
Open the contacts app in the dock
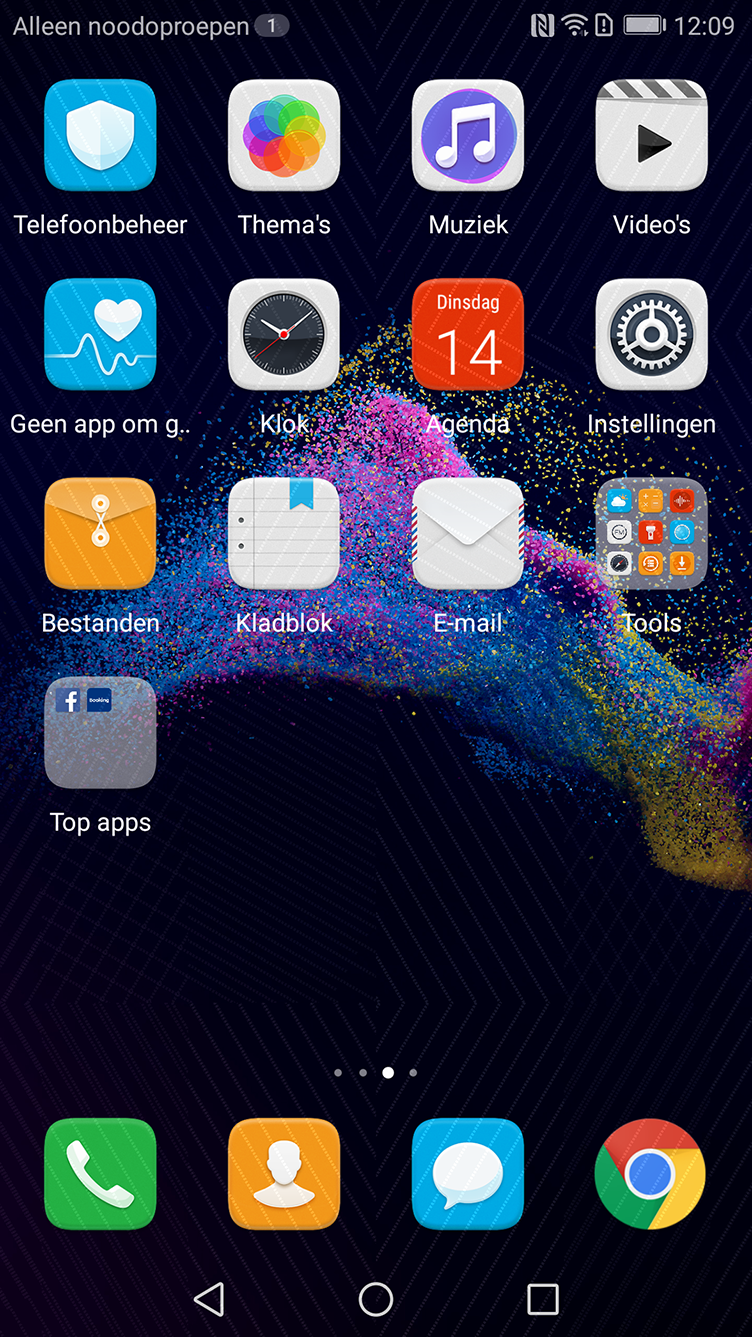coord(284,1174)
